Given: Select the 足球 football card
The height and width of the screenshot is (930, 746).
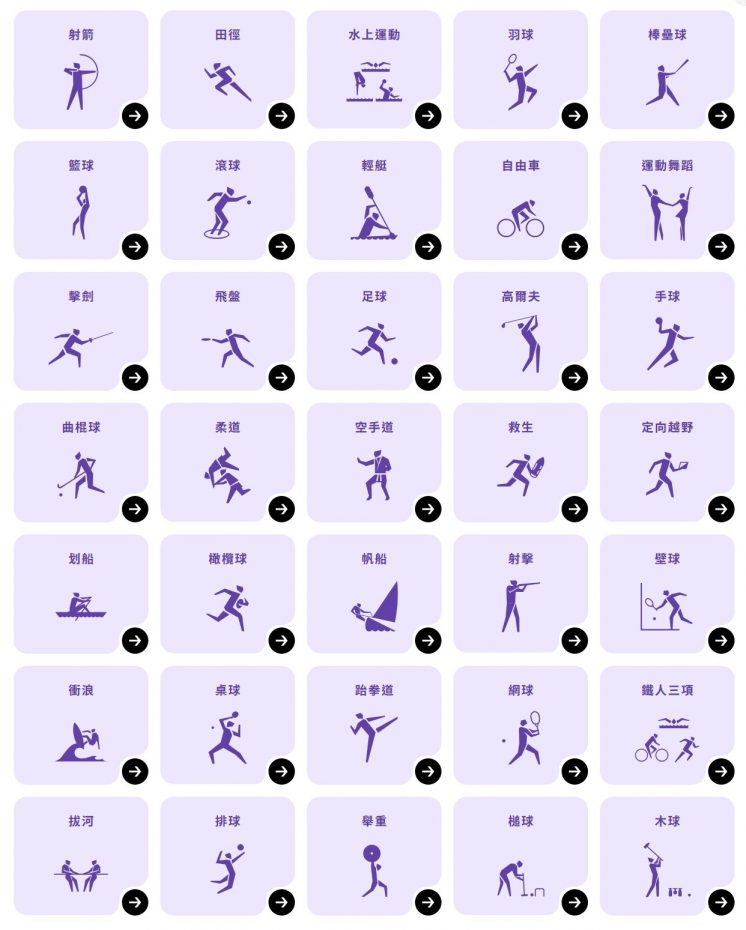Looking at the screenshot, I should tap(373, 332).
